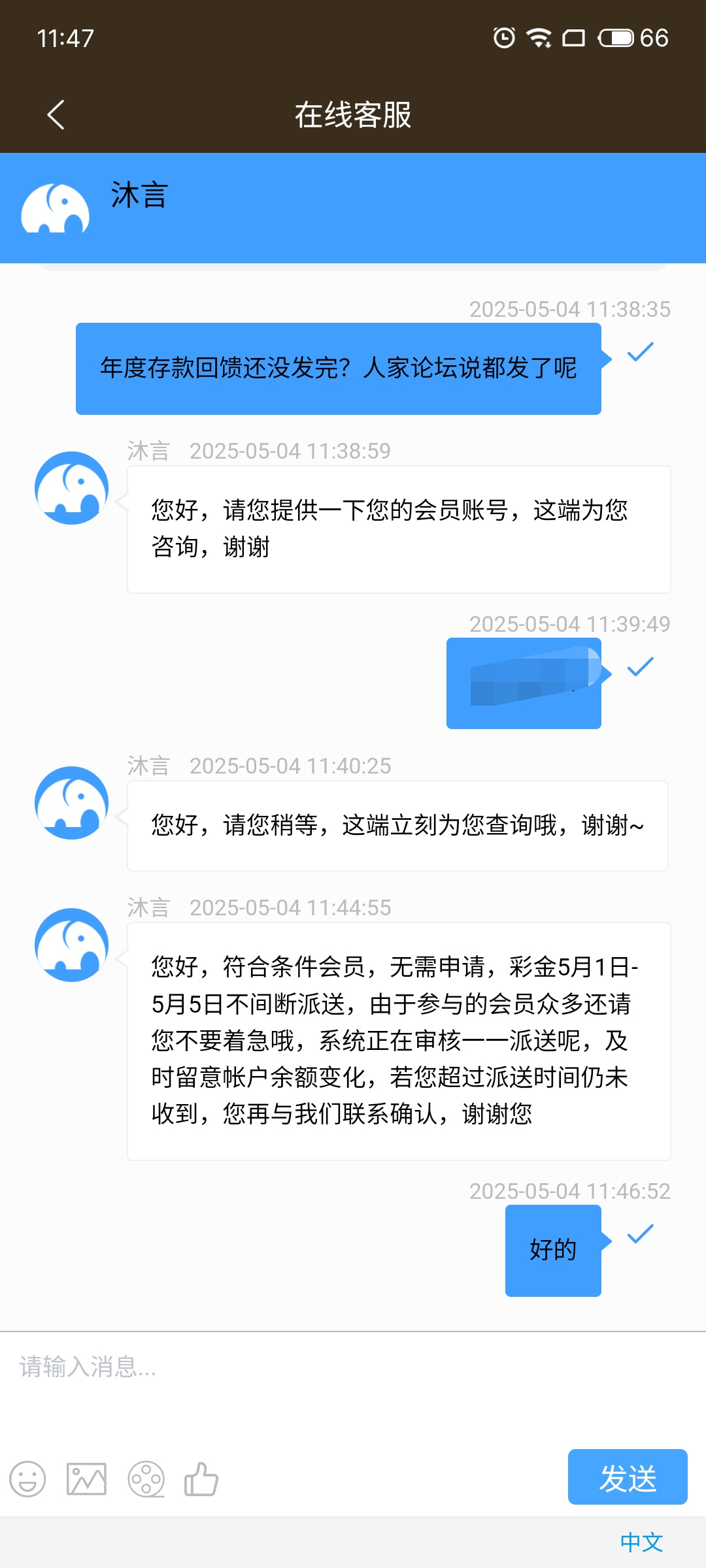The height and width of the screenshot is (1568, 706).
Task: Switch language via the 中文 link
Action: click(641, 1543)
